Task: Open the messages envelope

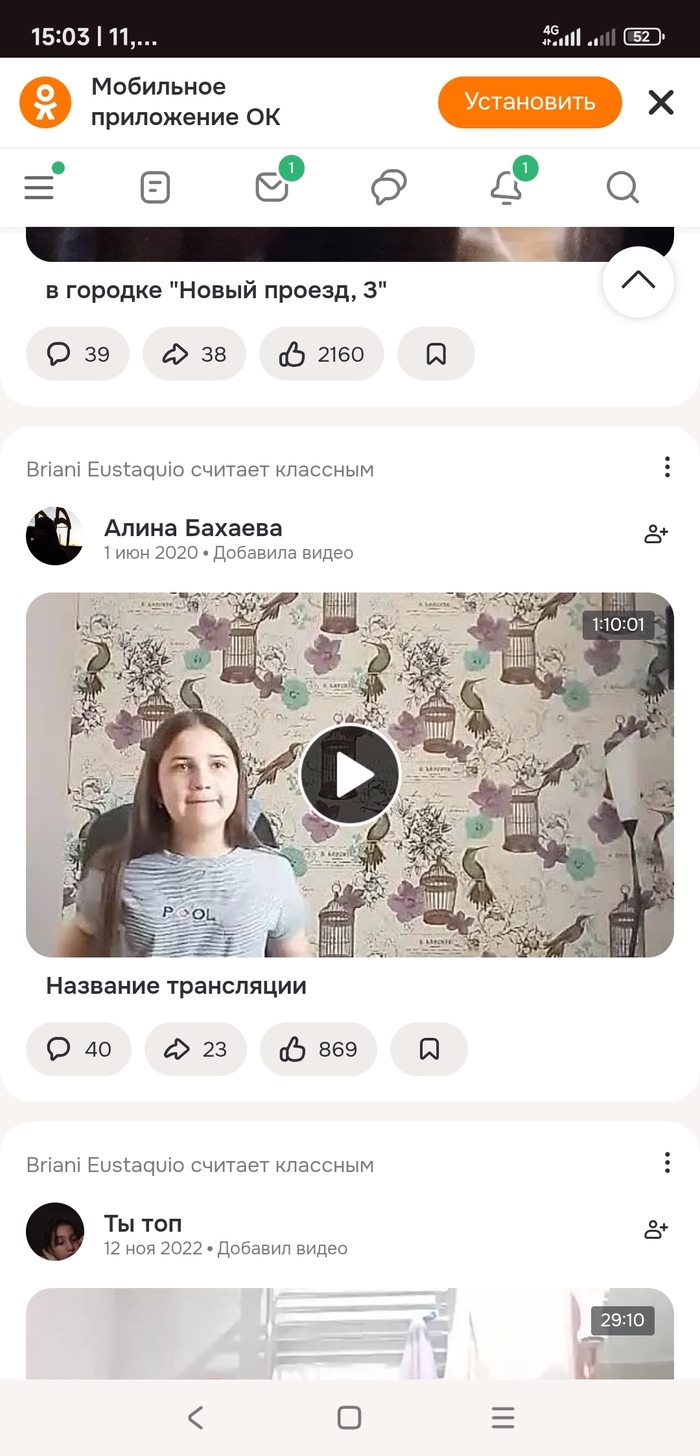Action: 272,187
